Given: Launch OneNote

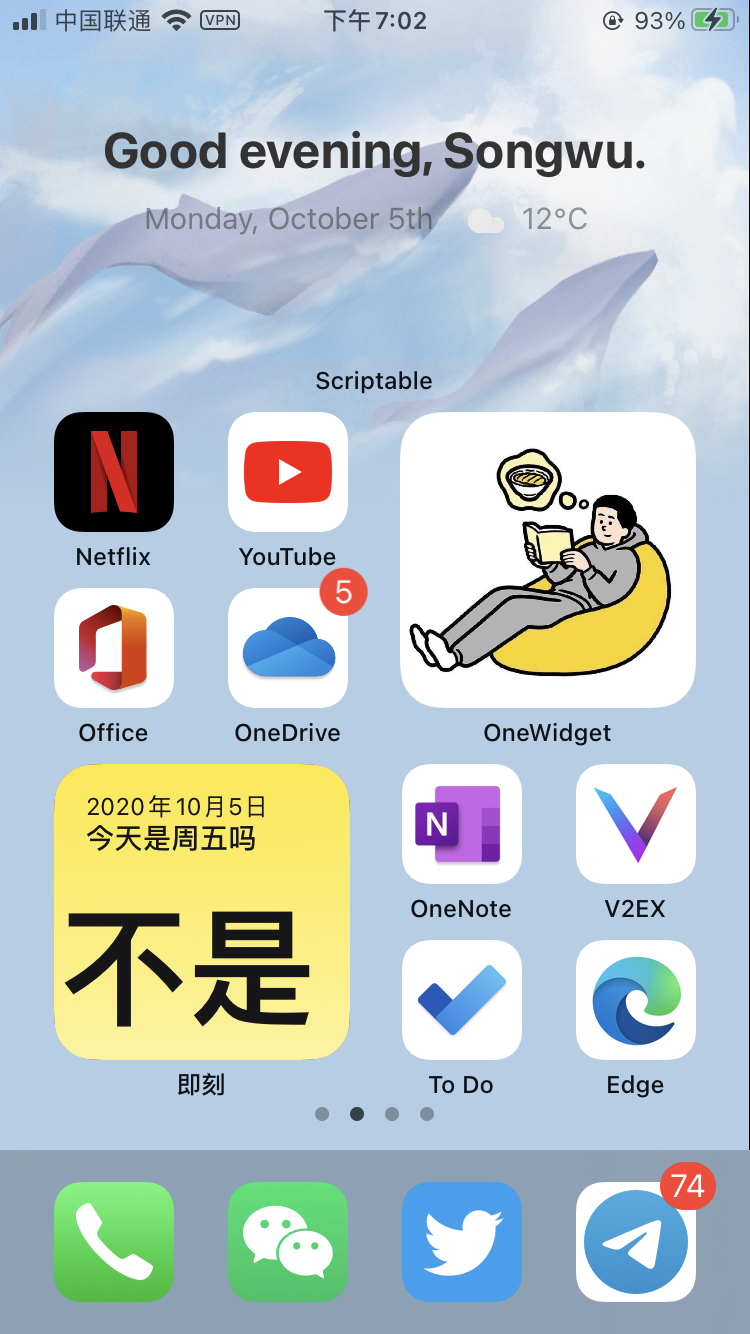Looking at the screenshot, I should tap(462, 824).
